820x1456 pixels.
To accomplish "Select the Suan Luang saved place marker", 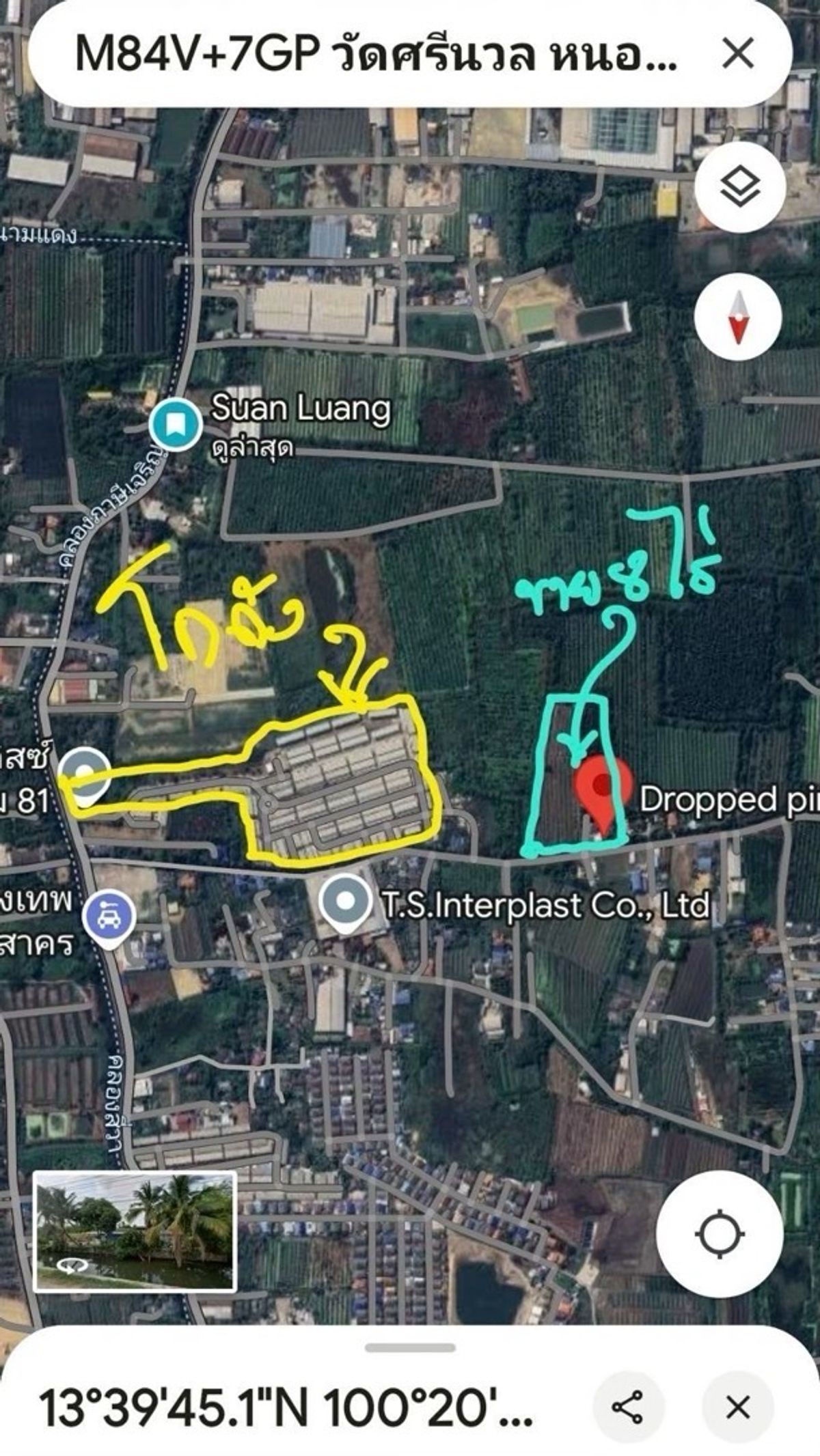I will pos(176,424).
